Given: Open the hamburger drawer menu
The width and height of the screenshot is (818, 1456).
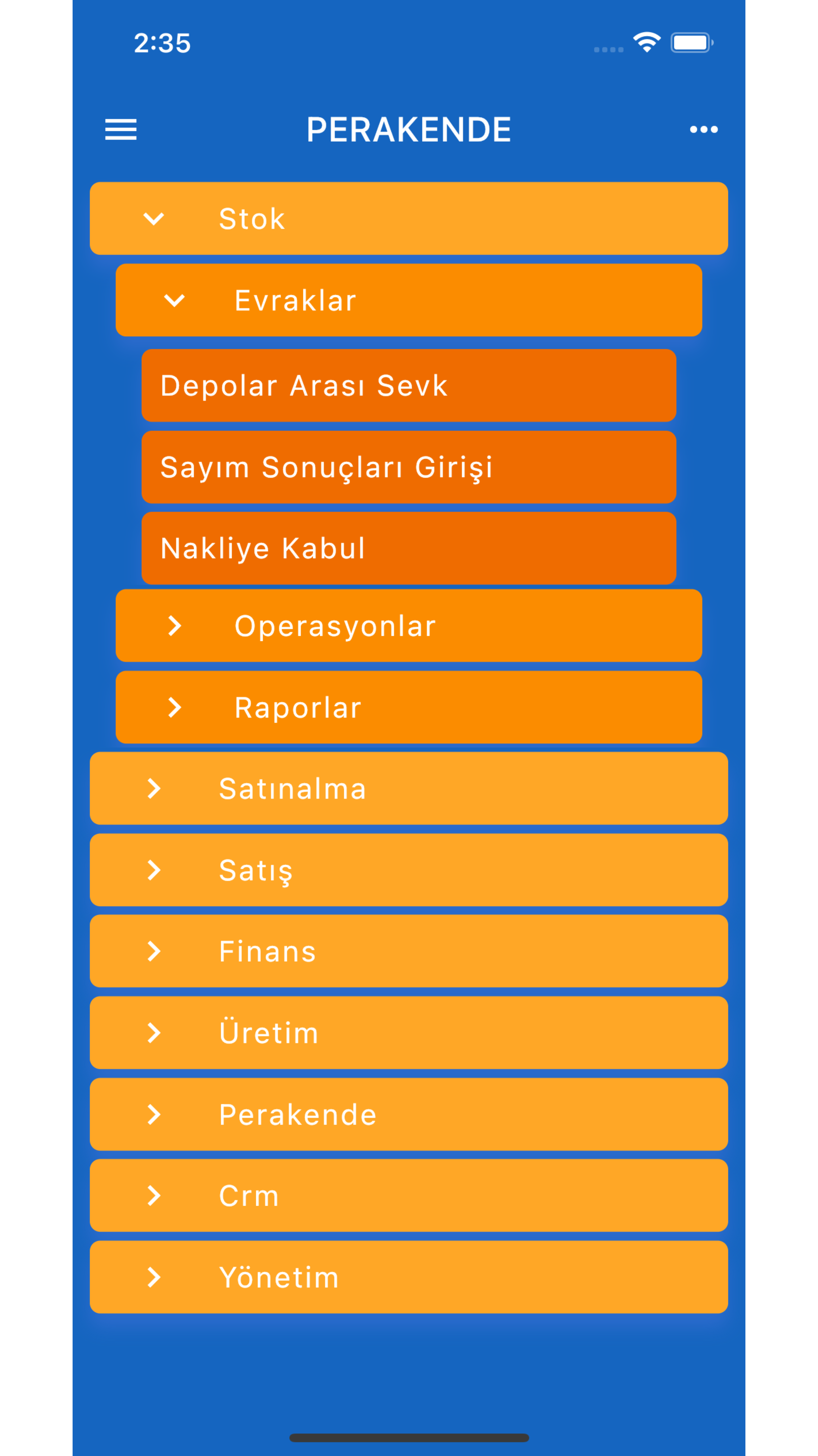Looking at the screenshot, I should [x=120, y=130].
